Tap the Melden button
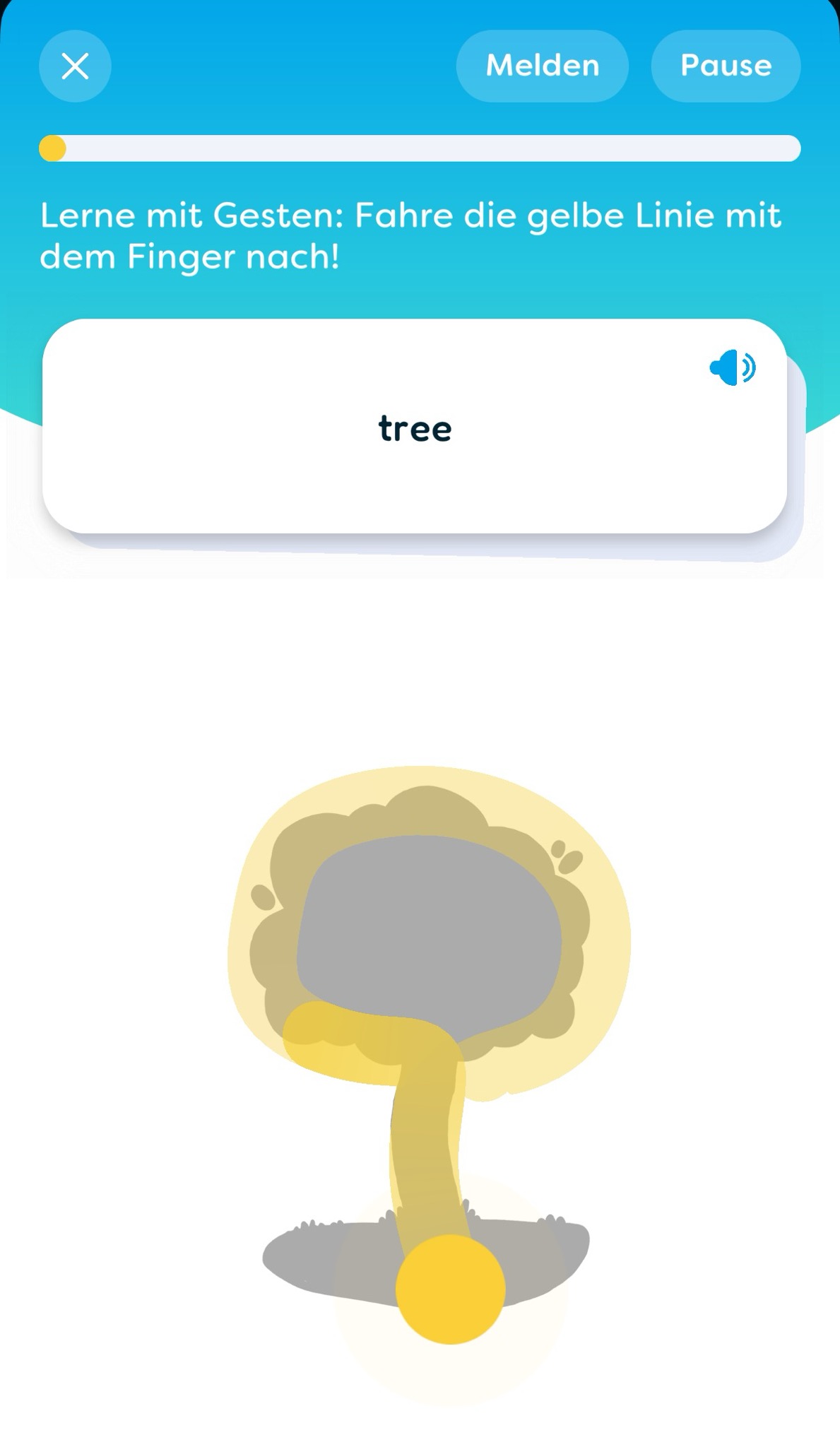The image size is (840, 1447). point(542,66)
